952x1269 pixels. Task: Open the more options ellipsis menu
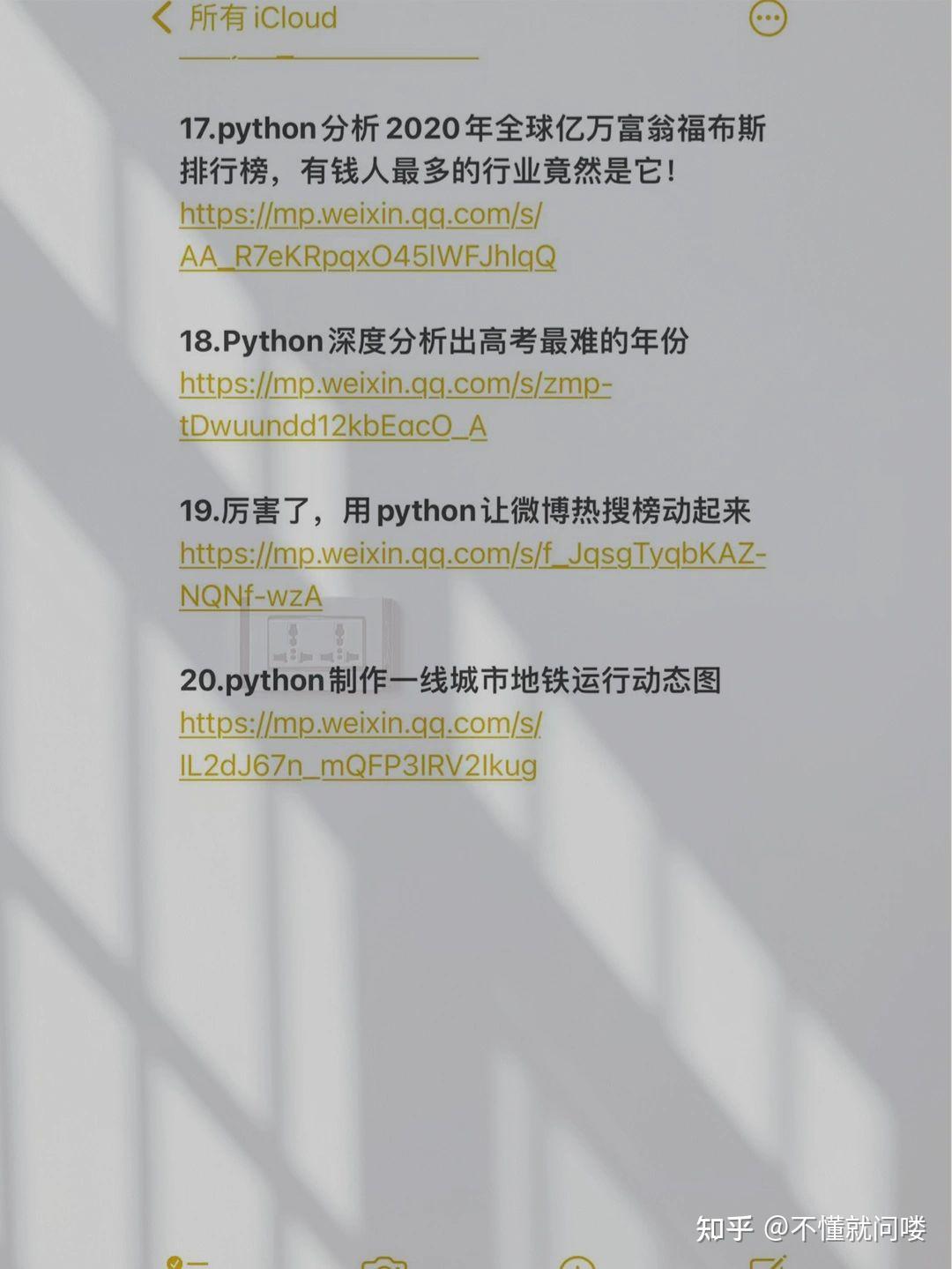pos(767,18)
